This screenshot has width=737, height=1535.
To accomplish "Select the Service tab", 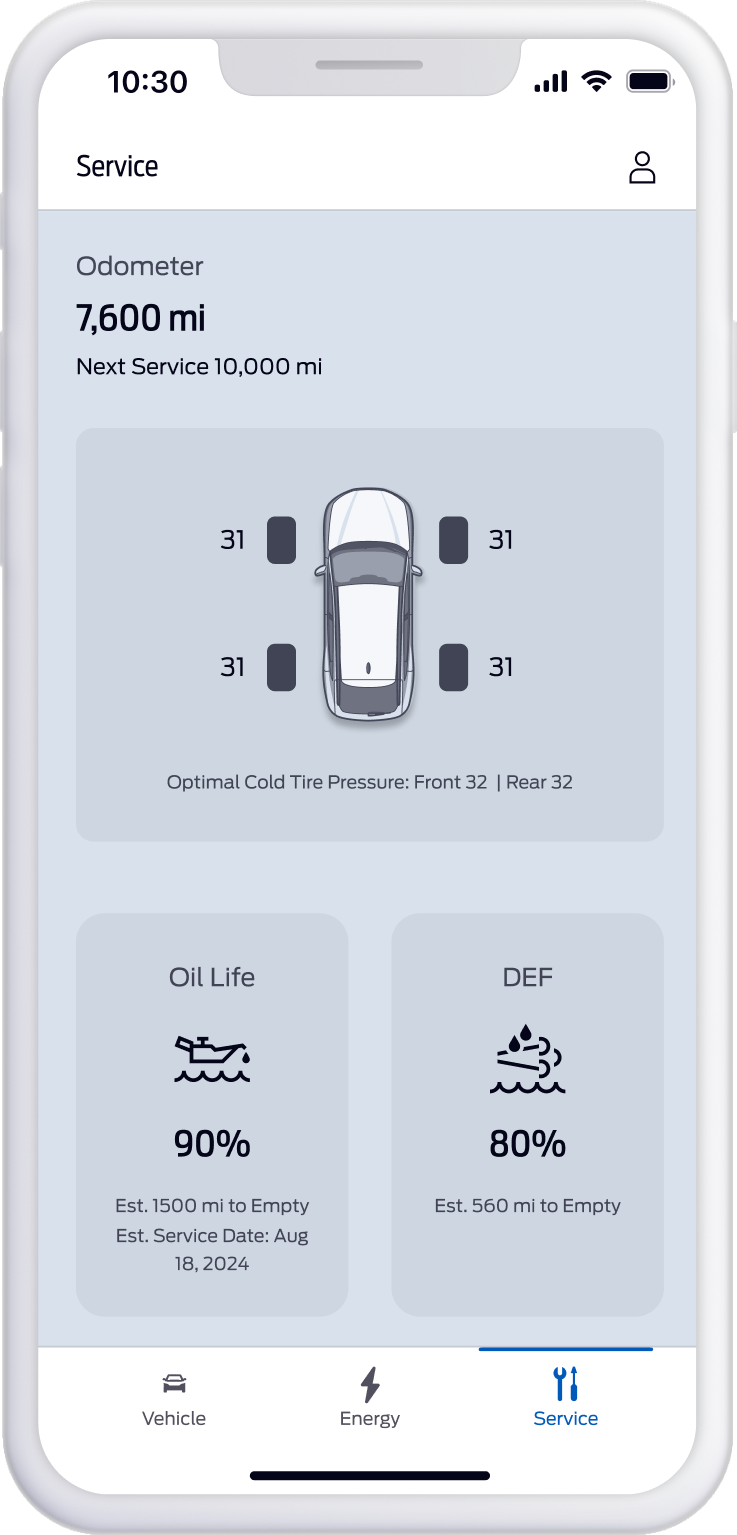I will [x=565, y=1398].
